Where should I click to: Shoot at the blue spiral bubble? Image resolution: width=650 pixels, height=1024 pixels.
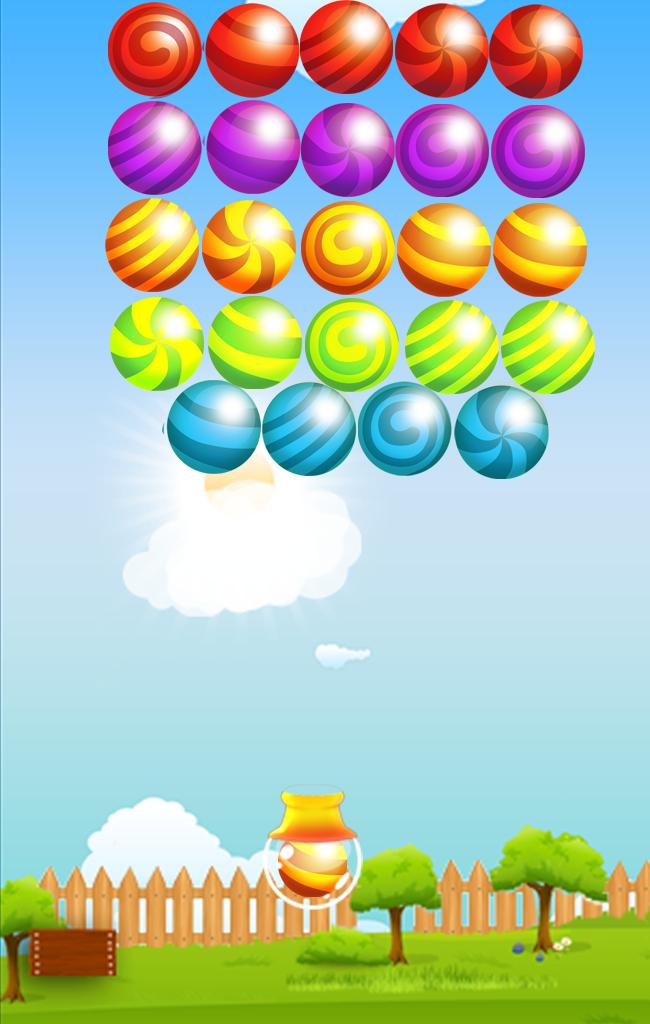(x=404, y=429)
